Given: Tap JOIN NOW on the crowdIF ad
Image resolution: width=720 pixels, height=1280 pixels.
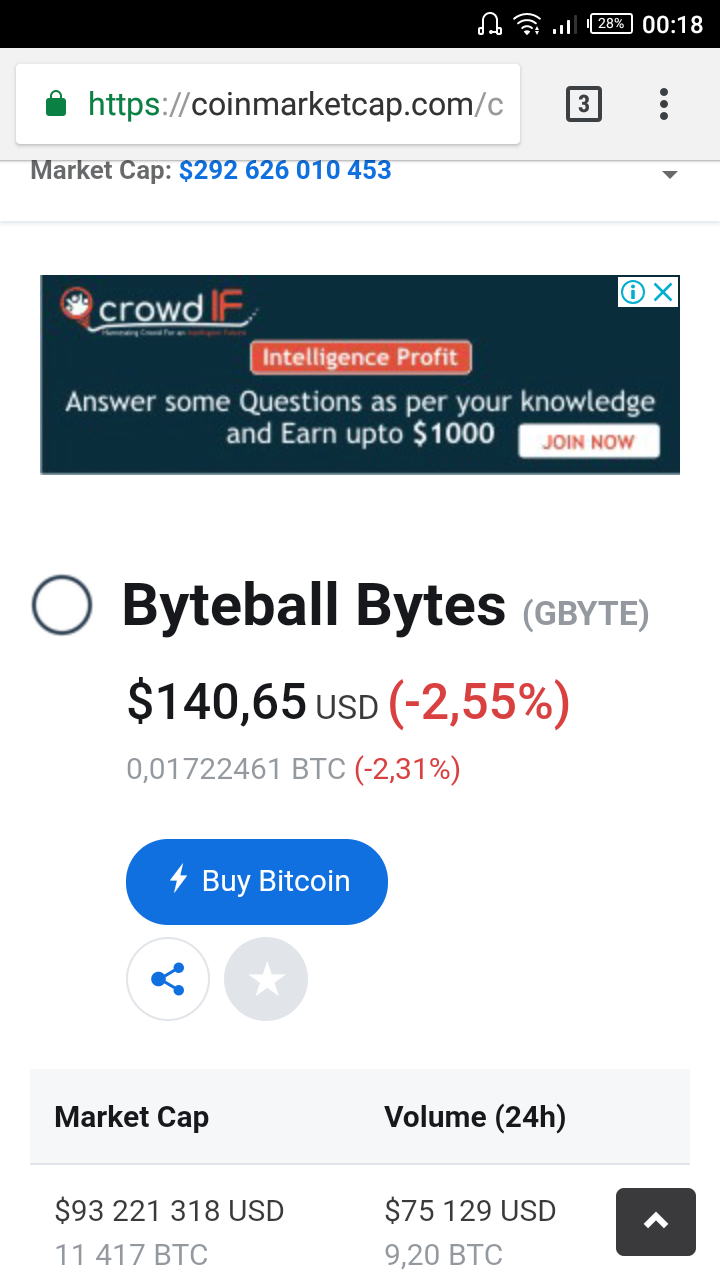Looking at the screenshot, I should pos(591,441).
